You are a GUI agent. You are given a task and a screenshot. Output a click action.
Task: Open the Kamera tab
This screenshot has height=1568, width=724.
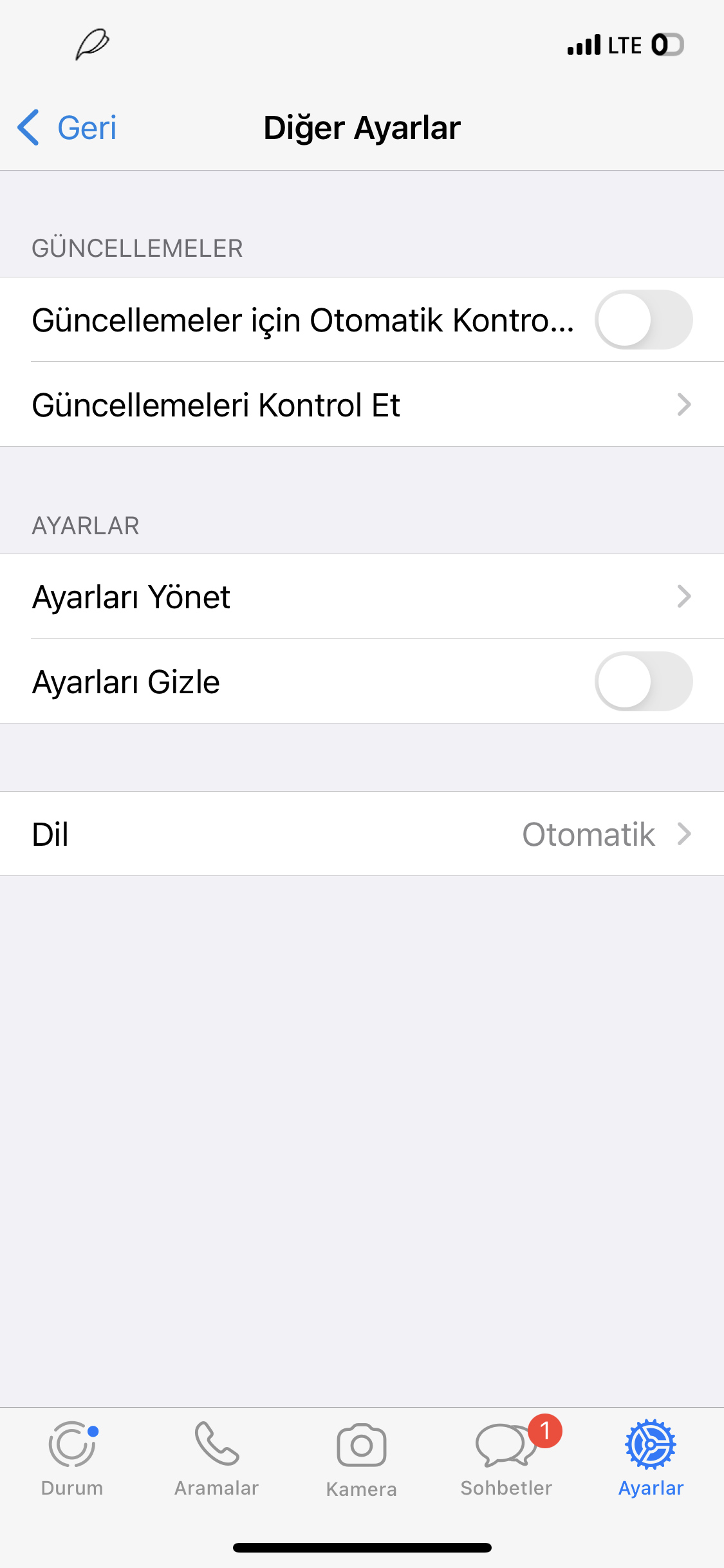coord(362,1458)
